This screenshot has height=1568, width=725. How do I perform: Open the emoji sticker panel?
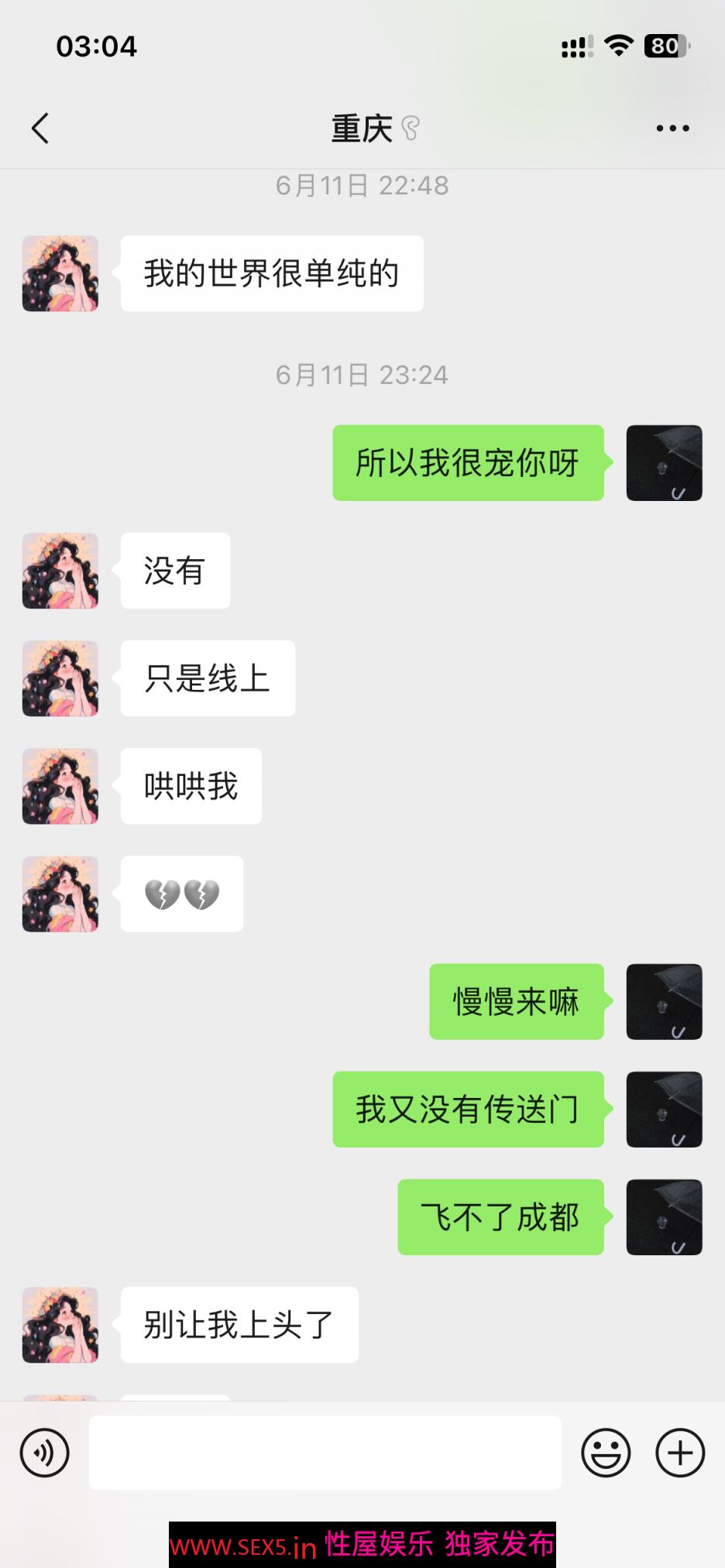(x=606, y=1453)
